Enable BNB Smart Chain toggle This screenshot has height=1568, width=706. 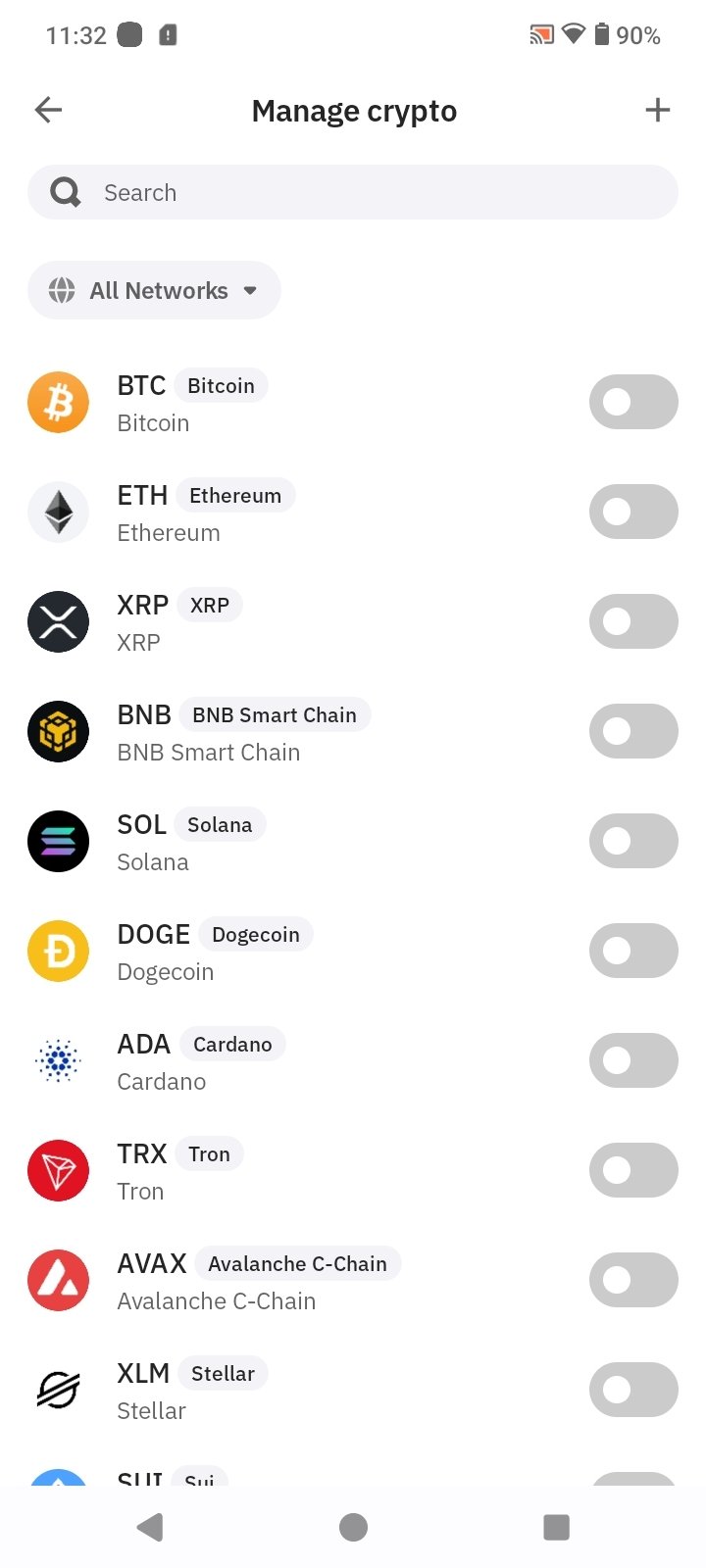click(632, 731)
